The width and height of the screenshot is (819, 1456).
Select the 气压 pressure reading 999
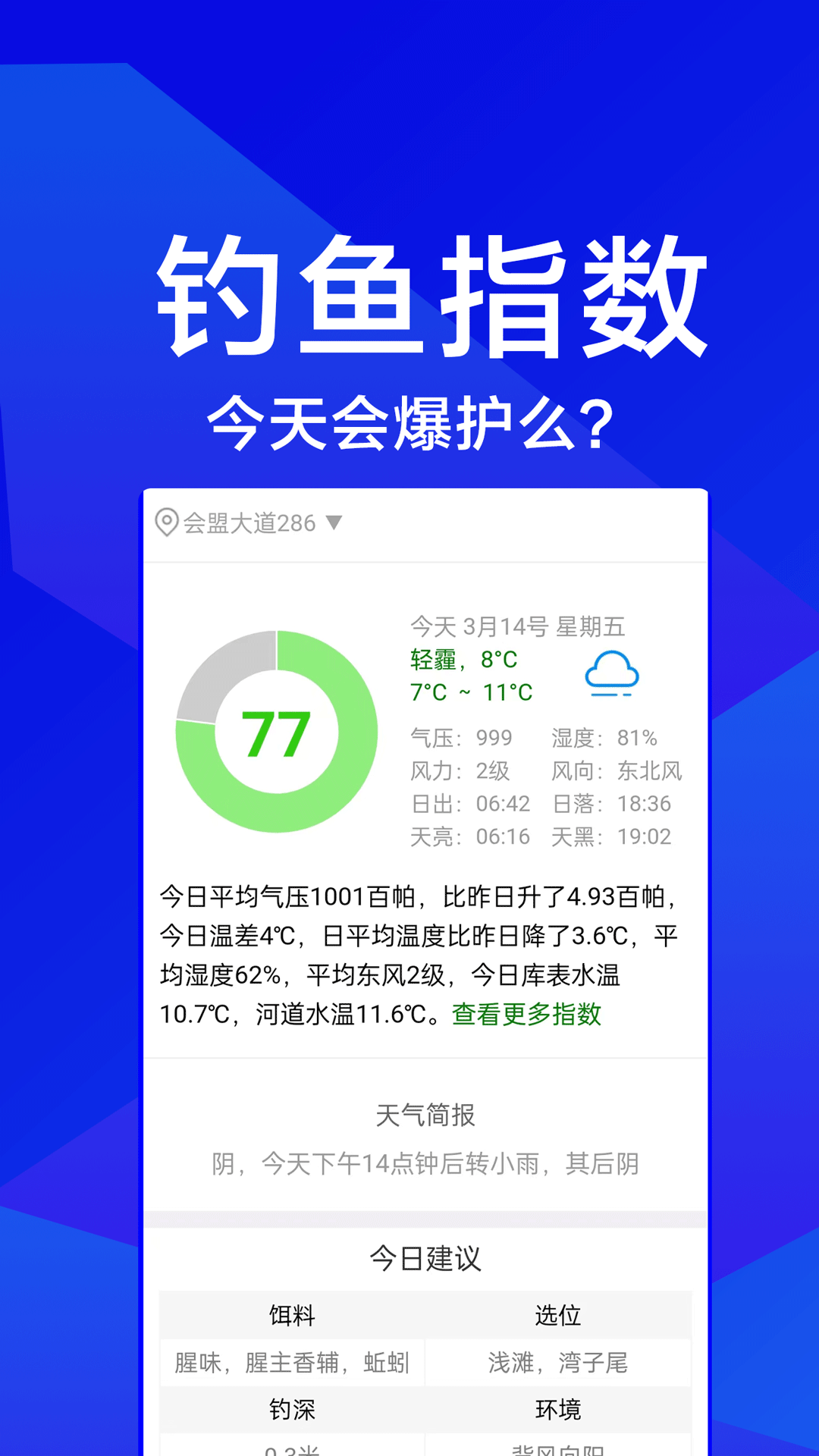point(459,737)
